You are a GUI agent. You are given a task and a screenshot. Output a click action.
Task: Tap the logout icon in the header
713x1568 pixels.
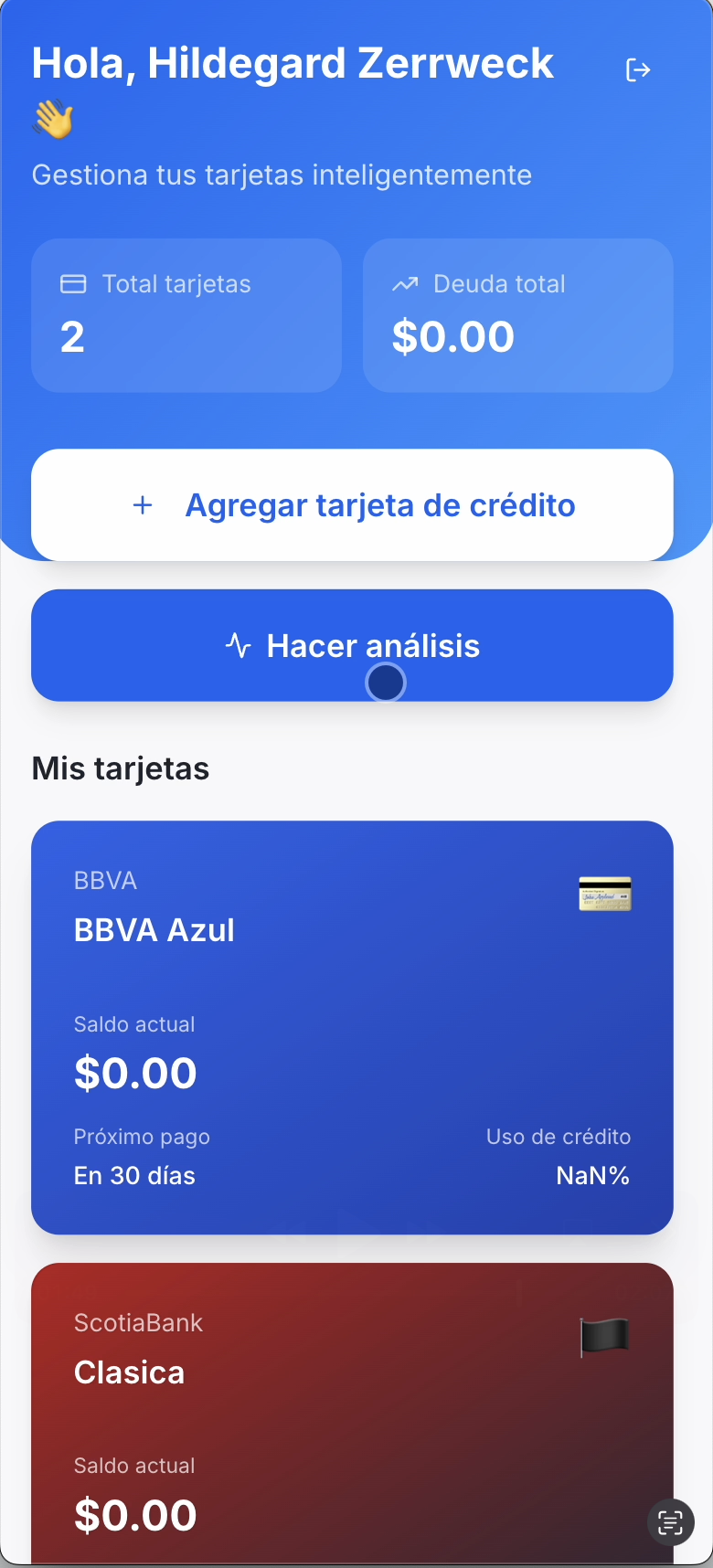pyautogui.click(x=637, y=70)
